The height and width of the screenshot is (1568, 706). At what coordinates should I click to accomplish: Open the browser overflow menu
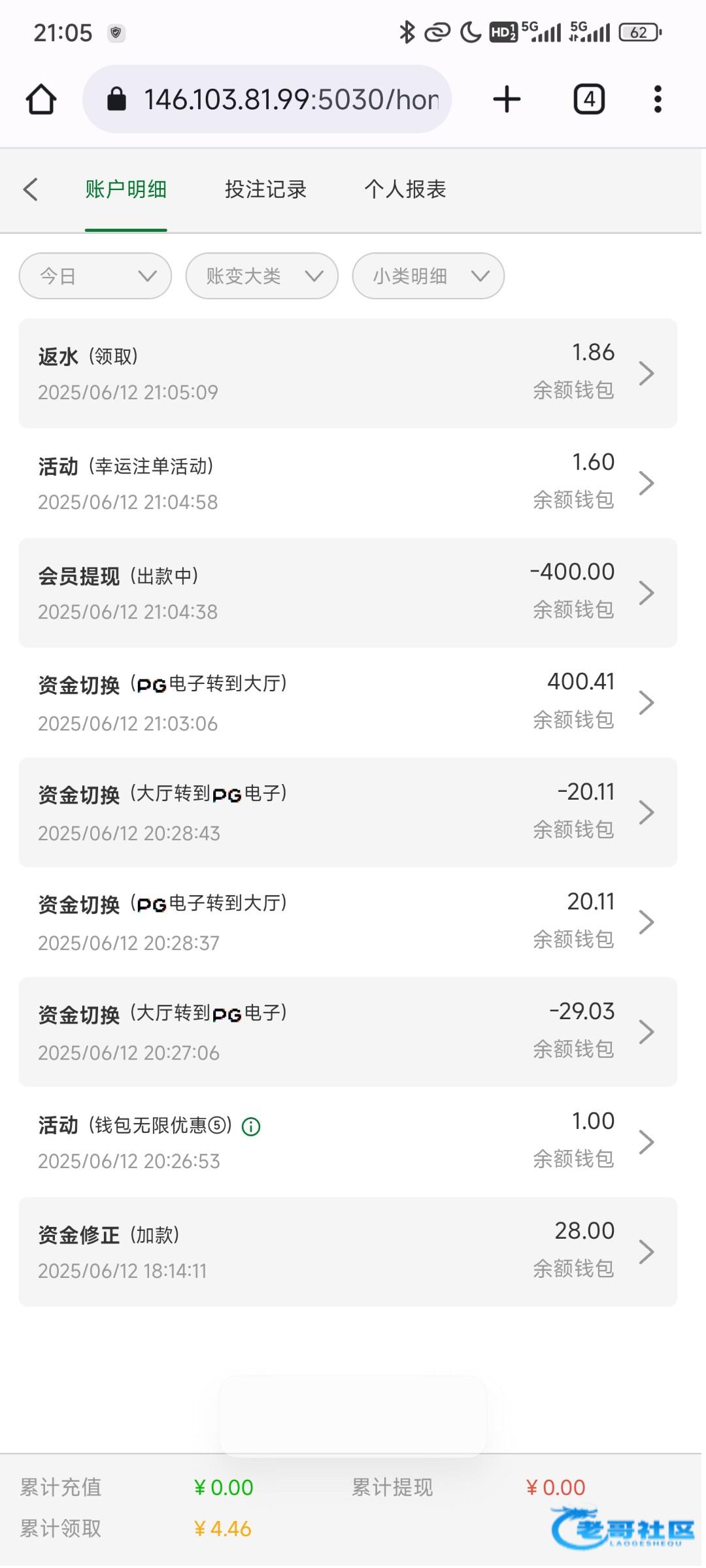658,99
